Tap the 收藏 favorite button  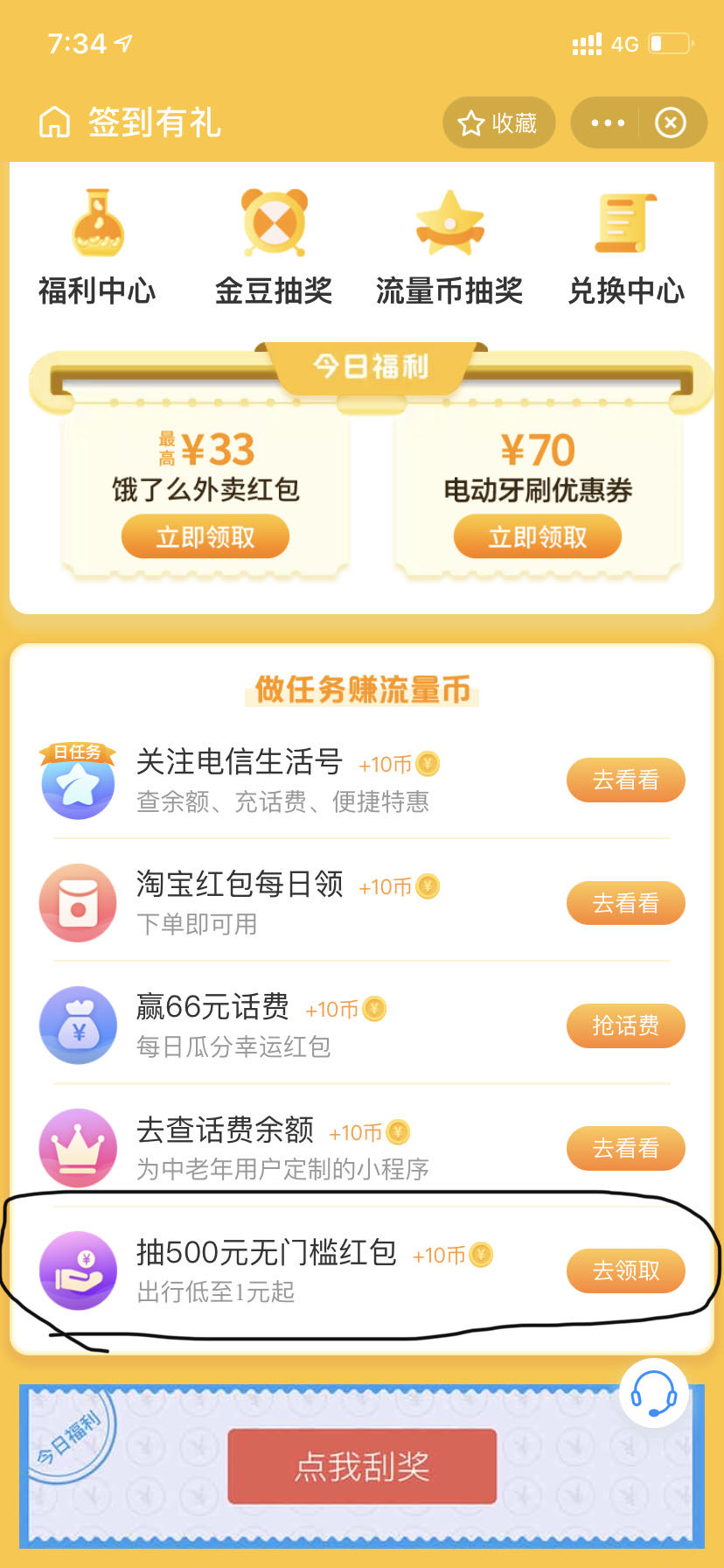click(x=498, y=123)
